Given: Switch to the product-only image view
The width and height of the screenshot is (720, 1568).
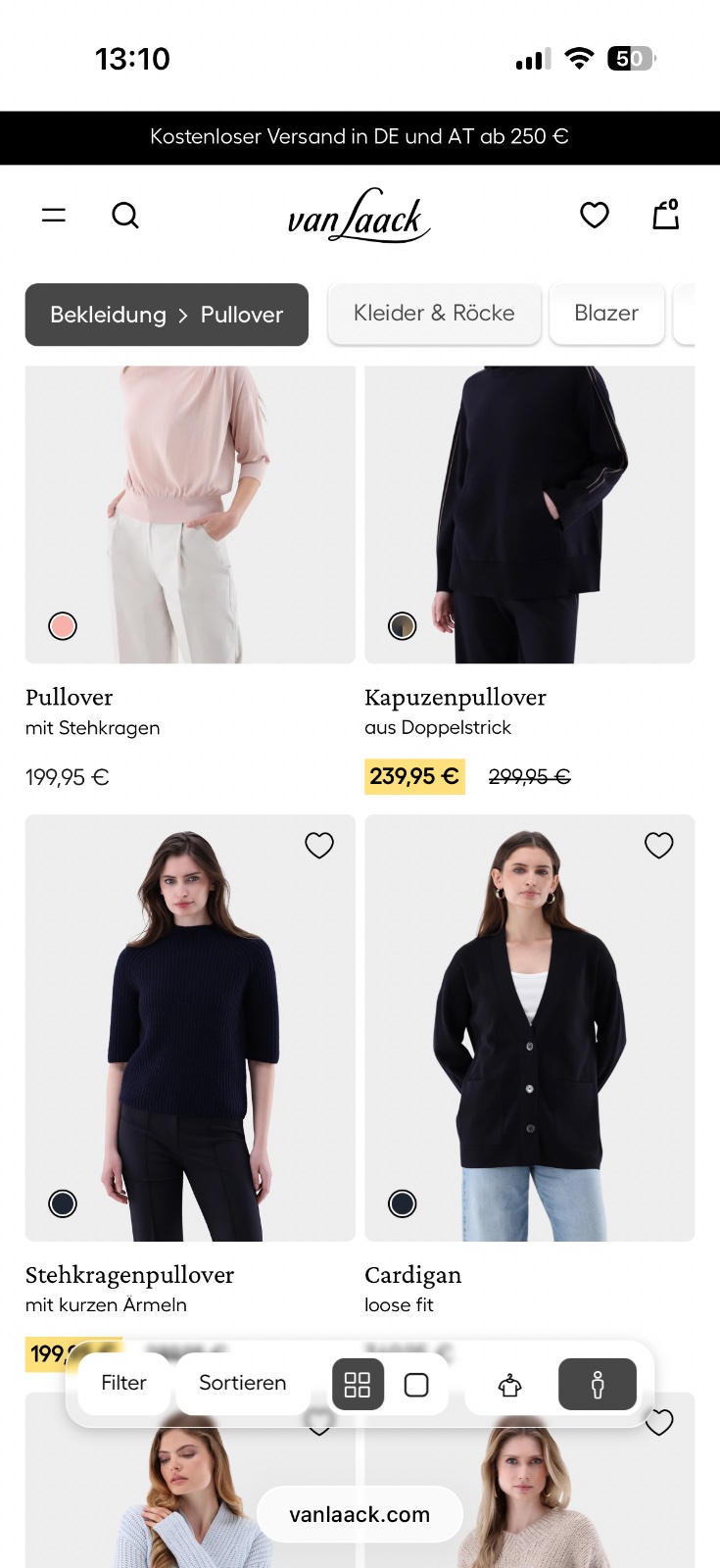Looking at the screenshot, I should (x=509, y=1385).
